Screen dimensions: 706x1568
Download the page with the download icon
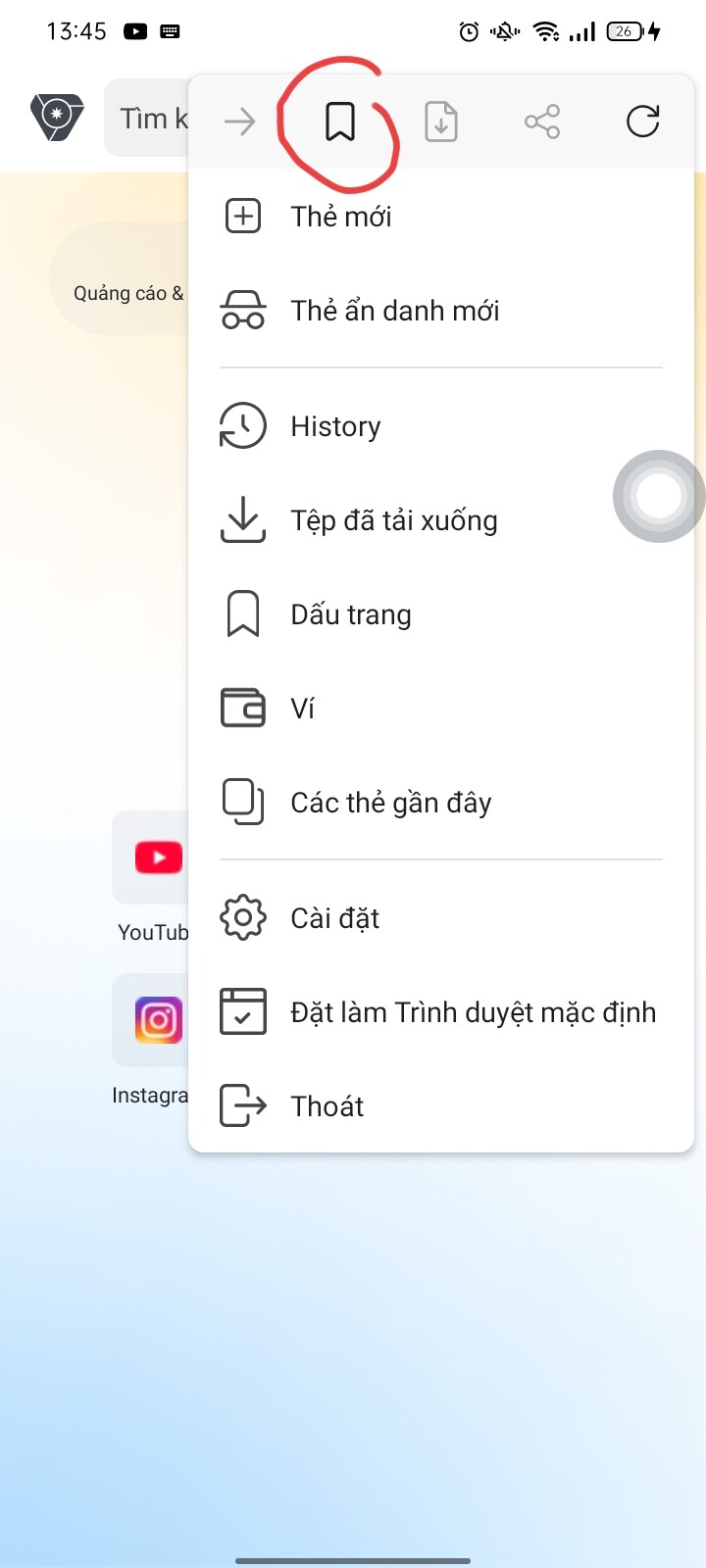(x=441, y=122)
